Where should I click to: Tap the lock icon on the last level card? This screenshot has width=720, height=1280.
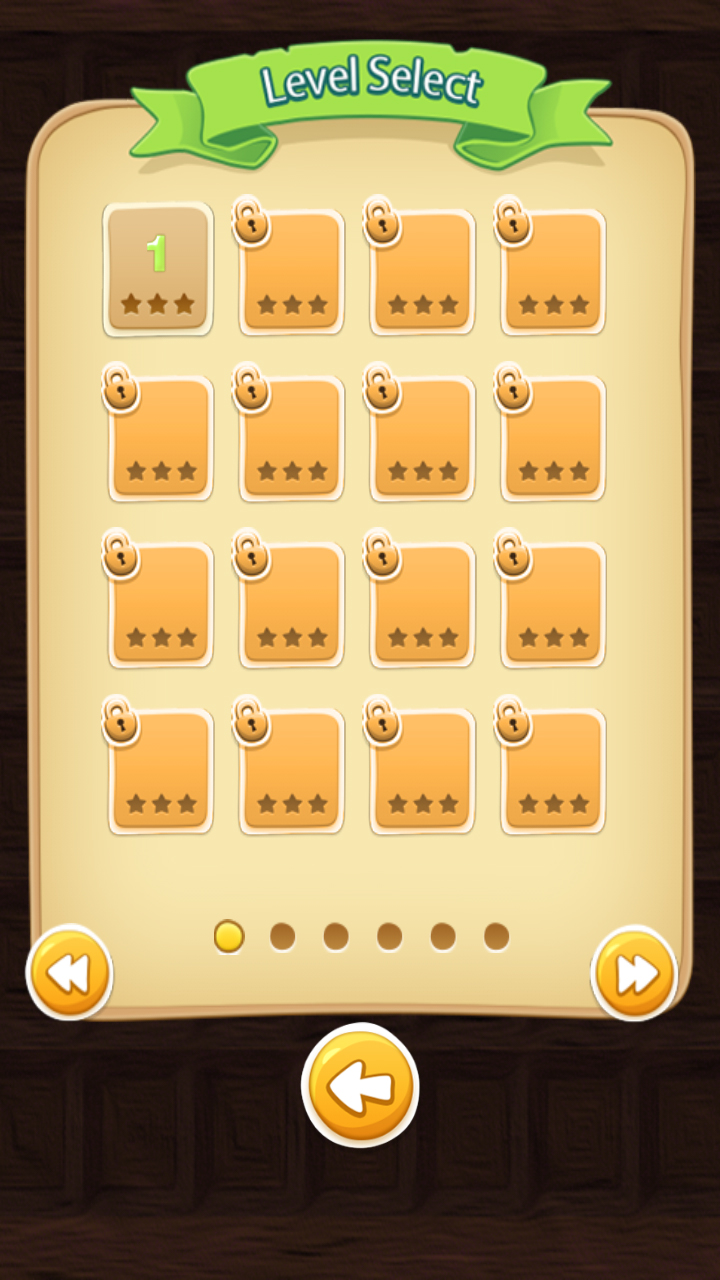[513, 723]
